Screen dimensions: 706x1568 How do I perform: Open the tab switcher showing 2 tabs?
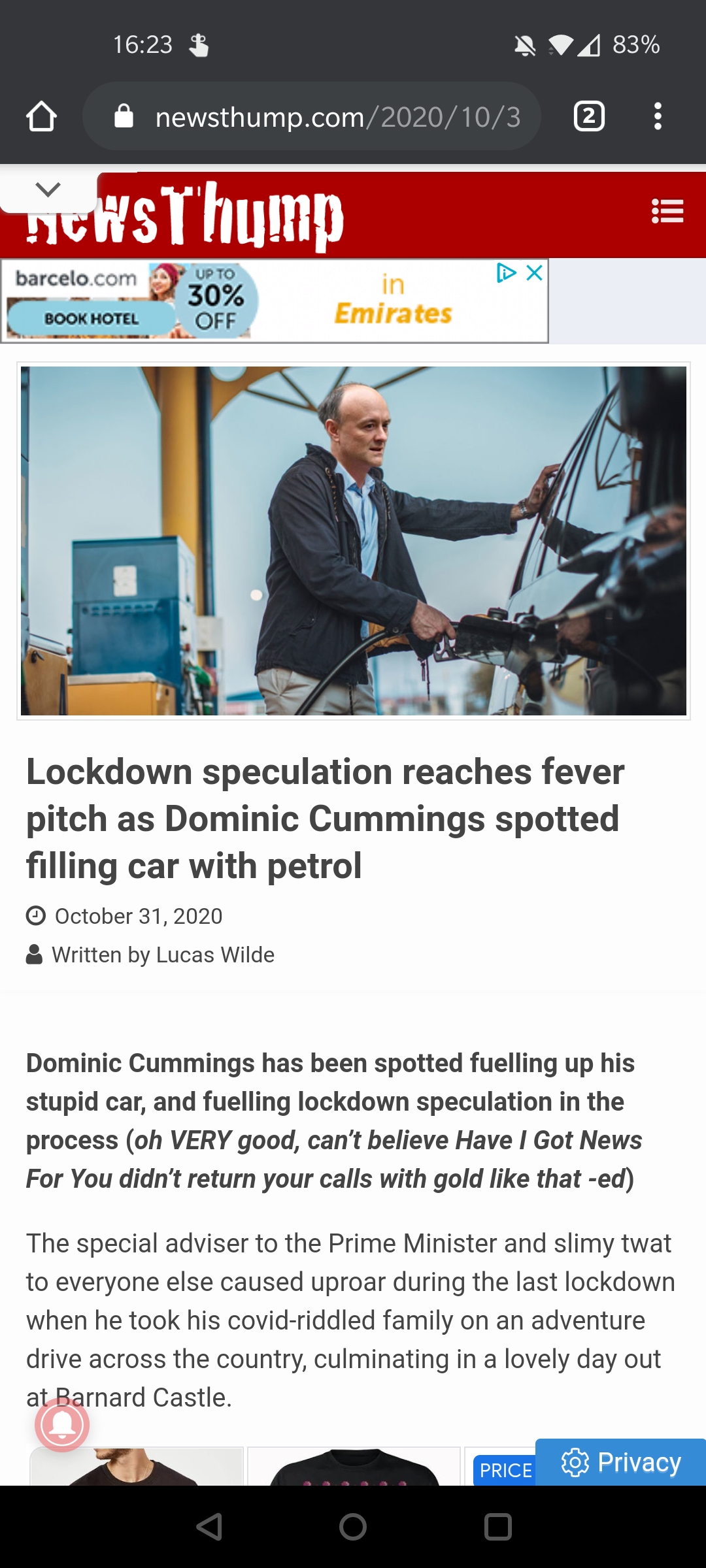588,117
